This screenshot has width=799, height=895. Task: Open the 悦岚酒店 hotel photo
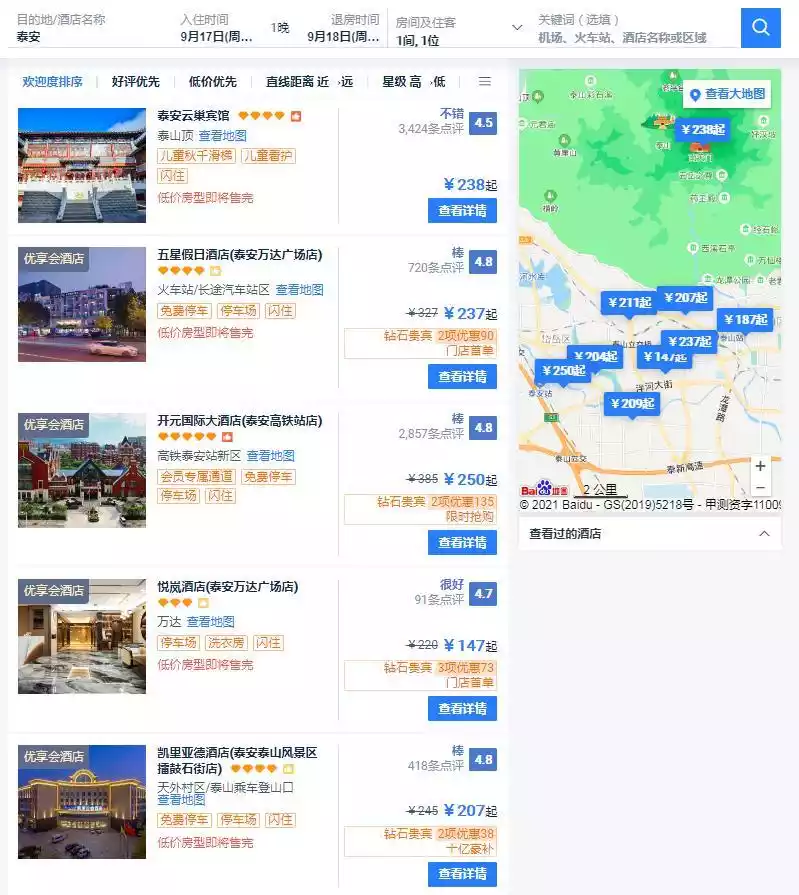(x=82, y=636)
